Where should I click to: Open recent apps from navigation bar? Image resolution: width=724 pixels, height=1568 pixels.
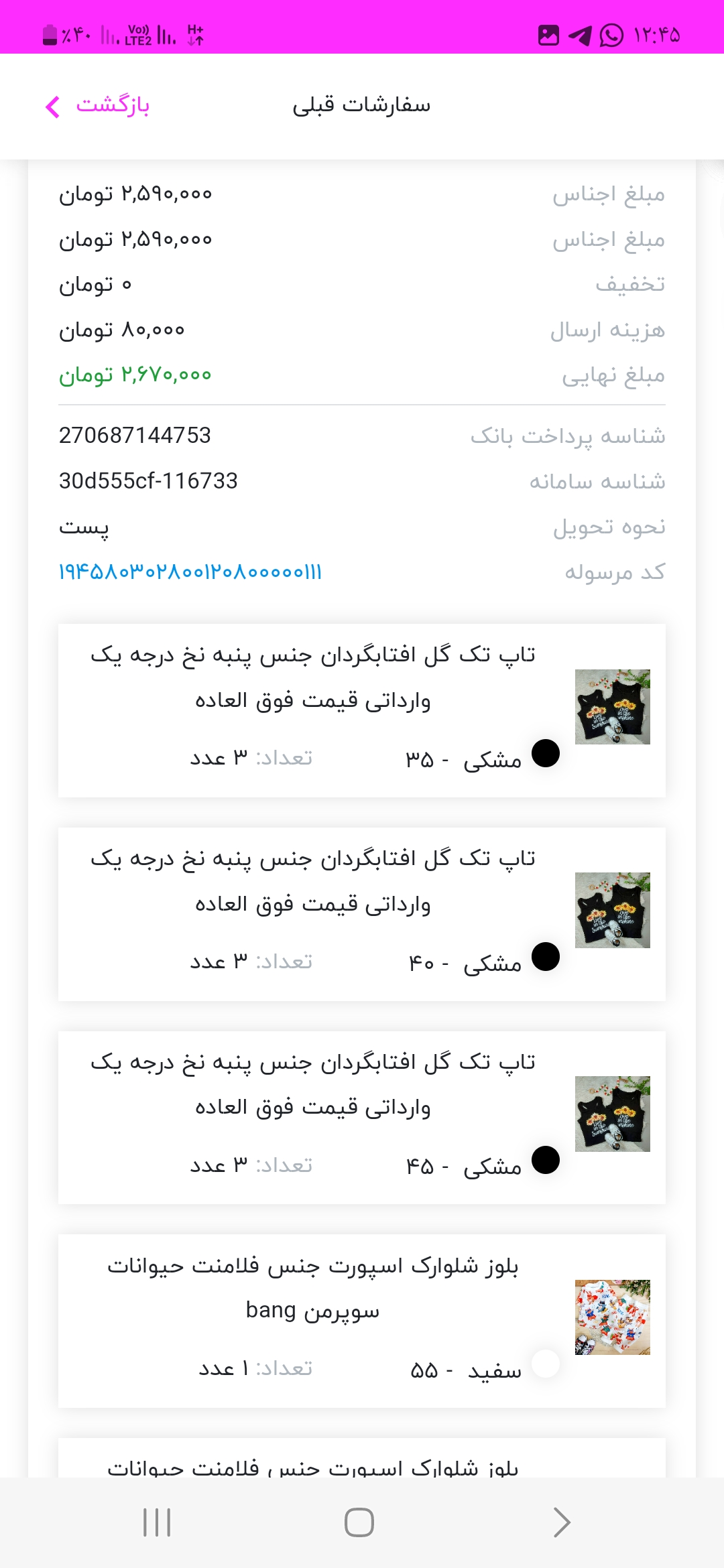pyautogui.click(x=157, y=1522)
